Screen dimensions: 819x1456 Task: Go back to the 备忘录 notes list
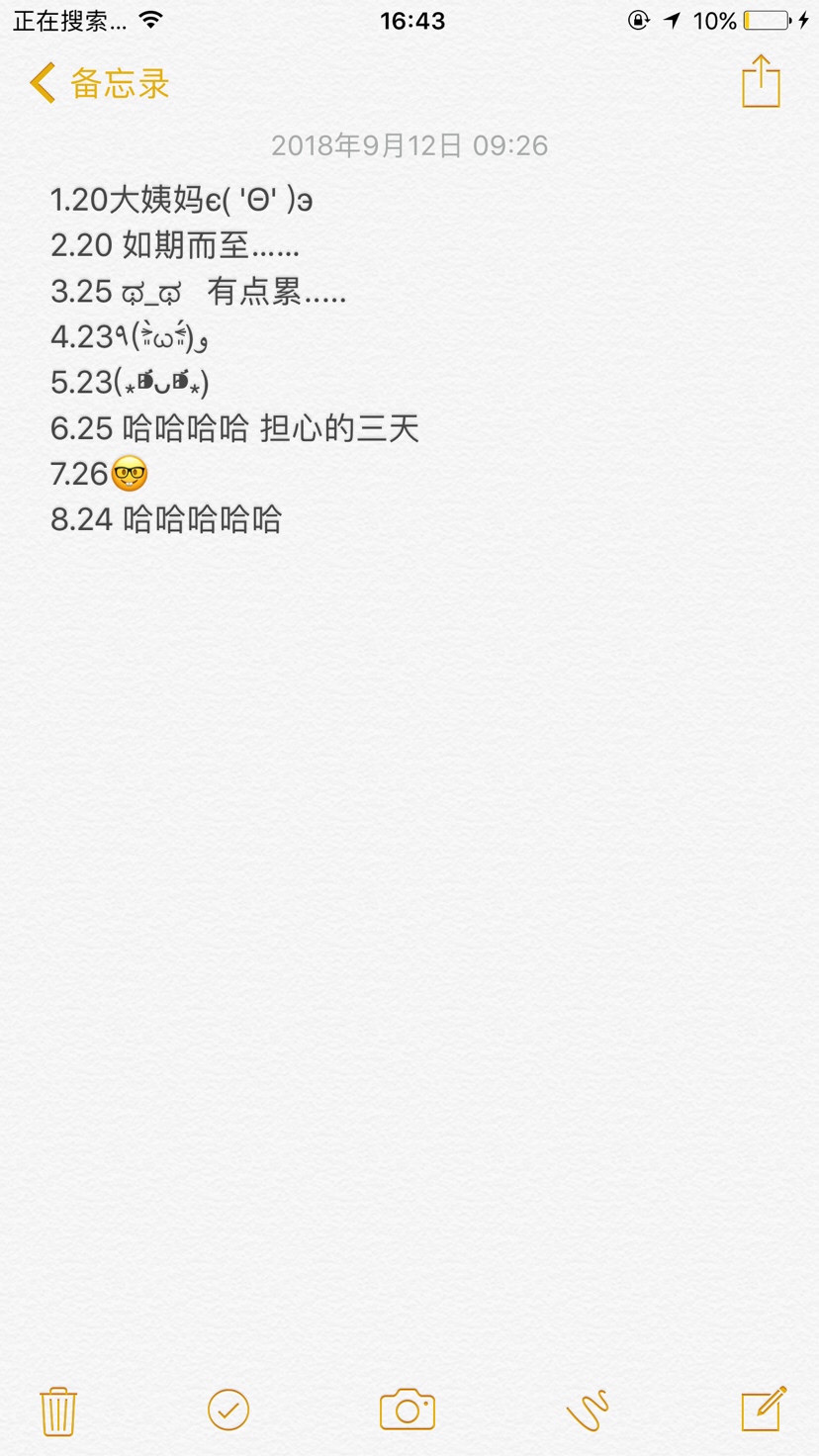click(99, 84)
